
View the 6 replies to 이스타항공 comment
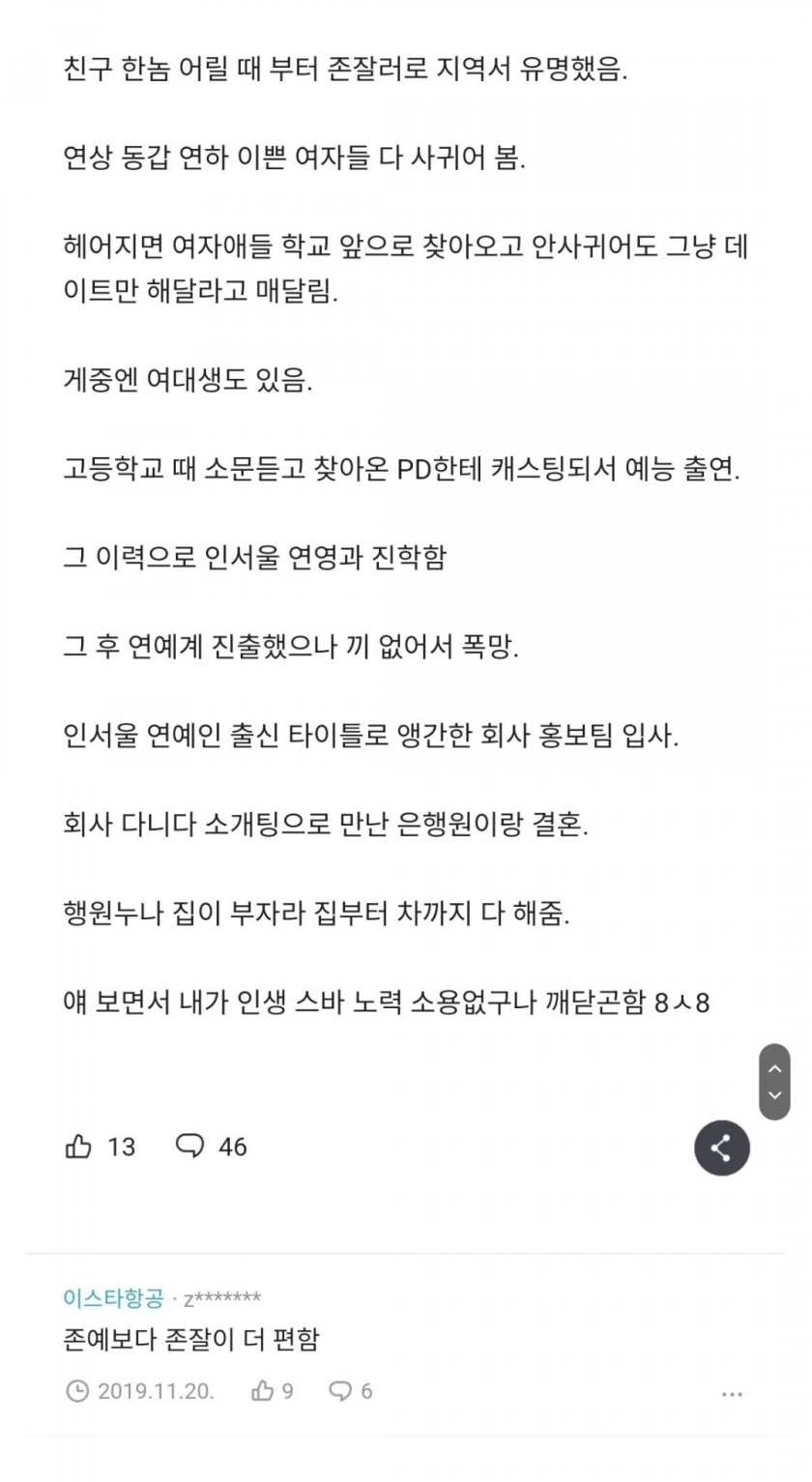(350, 1391)
